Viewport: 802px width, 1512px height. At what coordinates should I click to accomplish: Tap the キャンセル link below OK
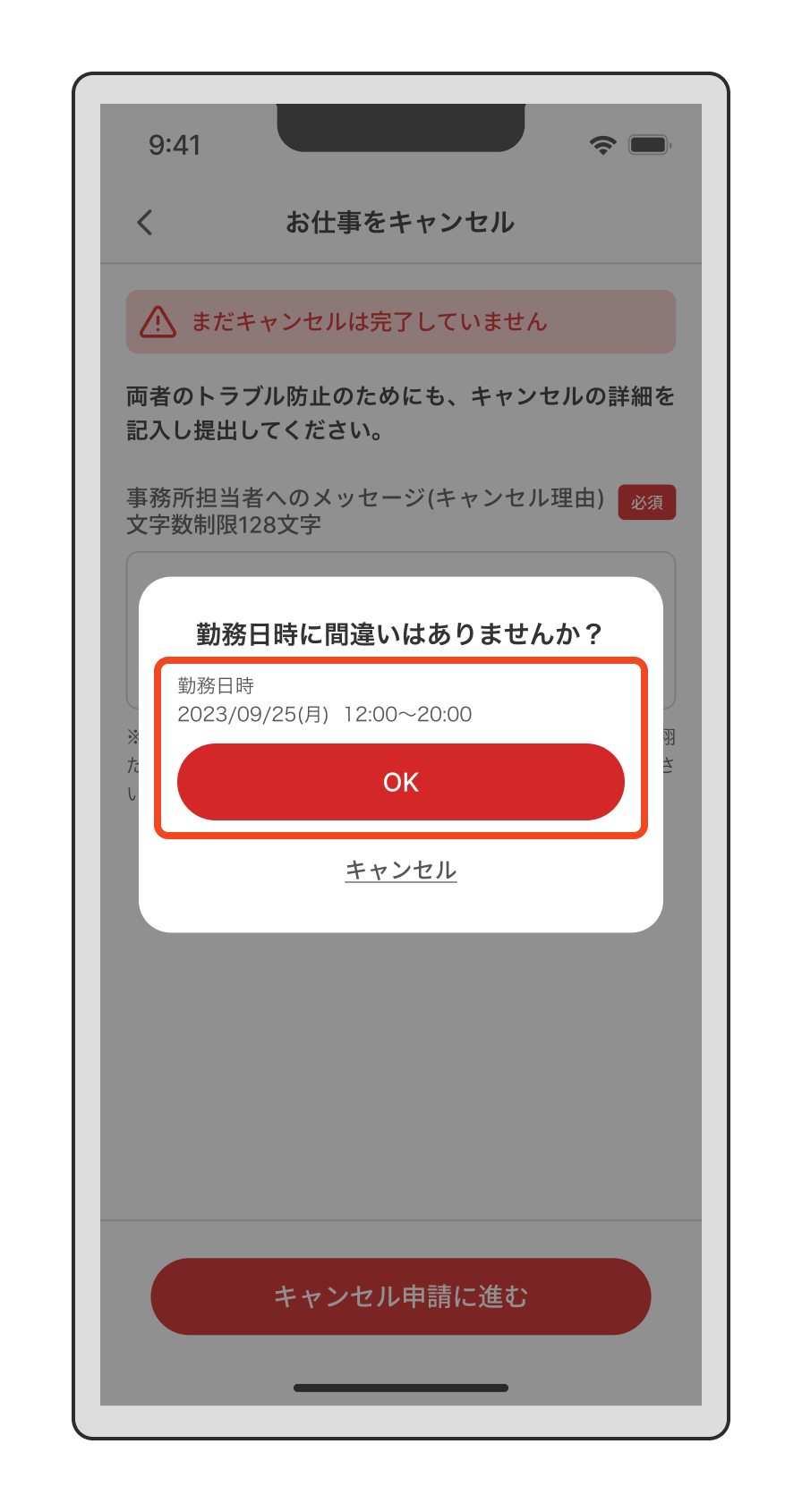point(400,869)
